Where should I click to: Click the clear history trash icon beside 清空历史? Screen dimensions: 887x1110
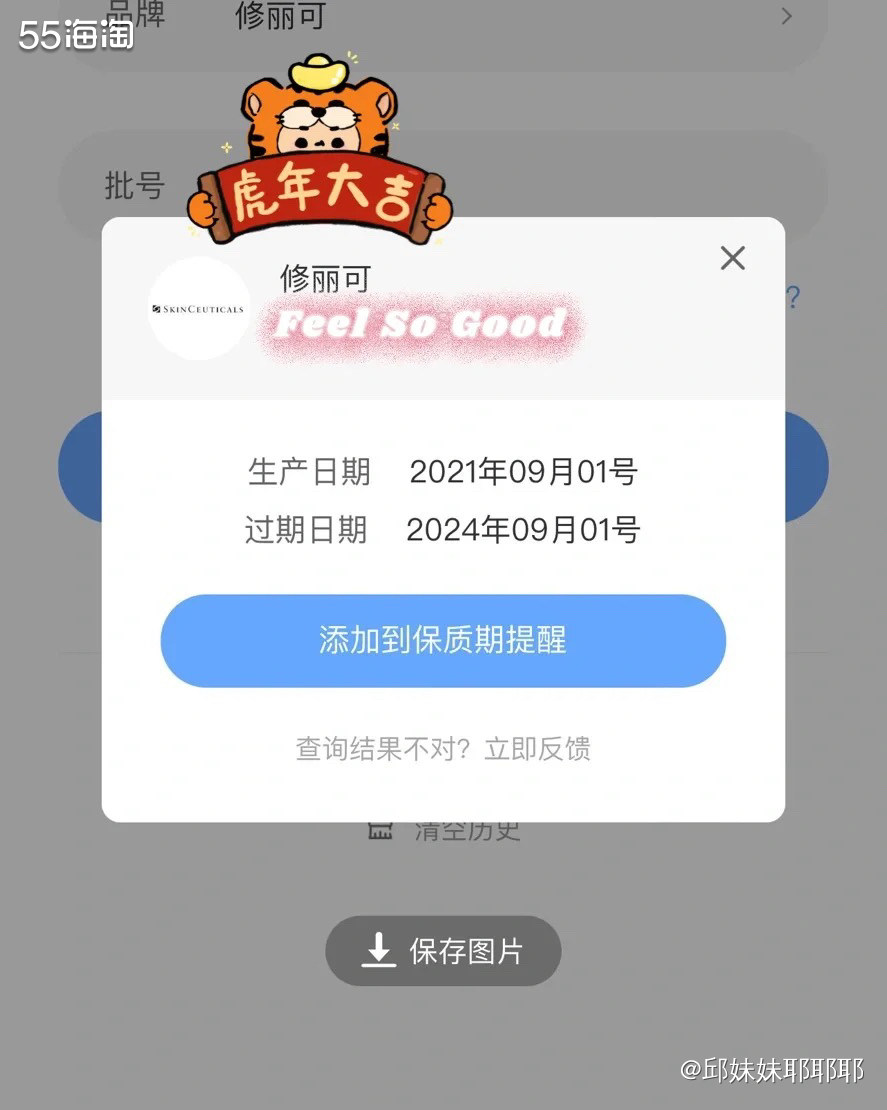tap(379, 829)
